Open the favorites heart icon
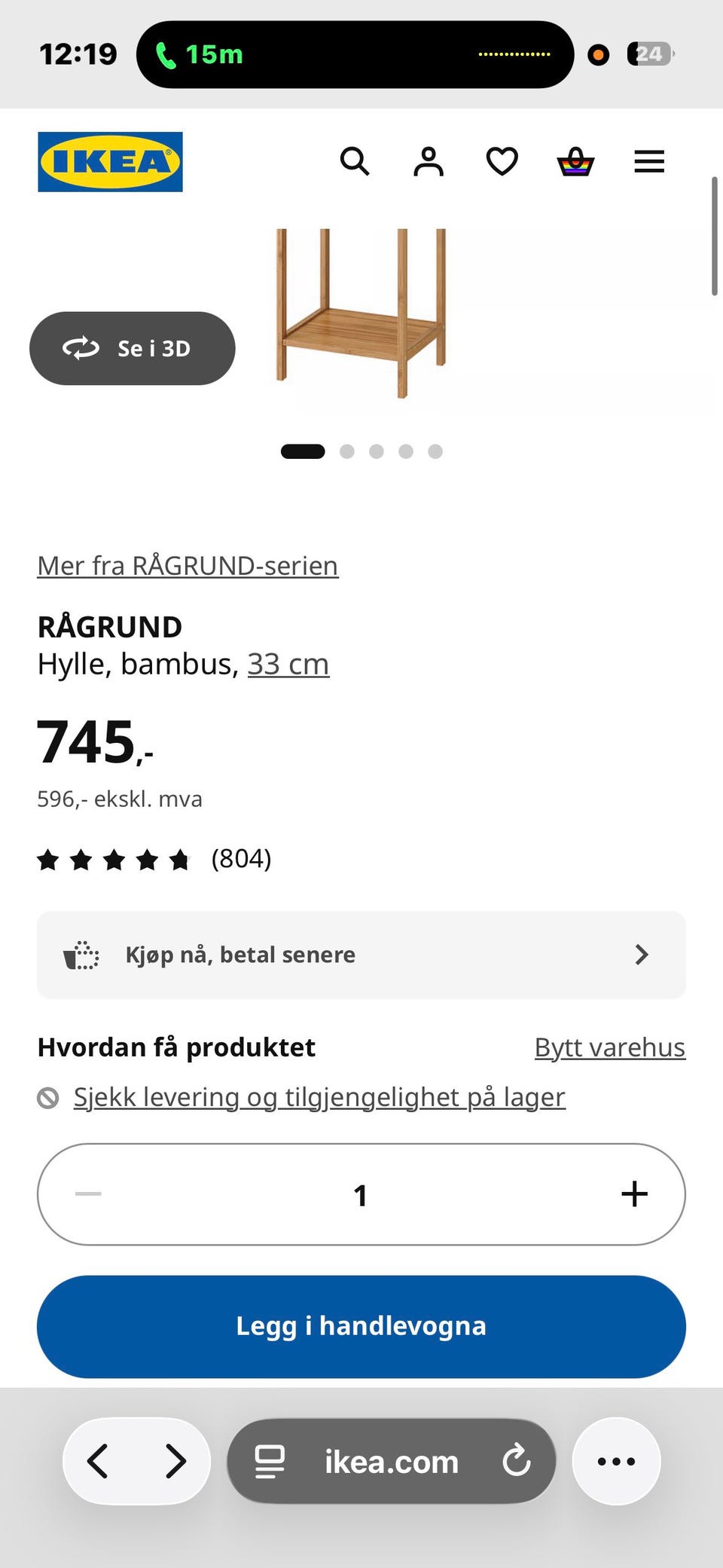 coord(502,161)
